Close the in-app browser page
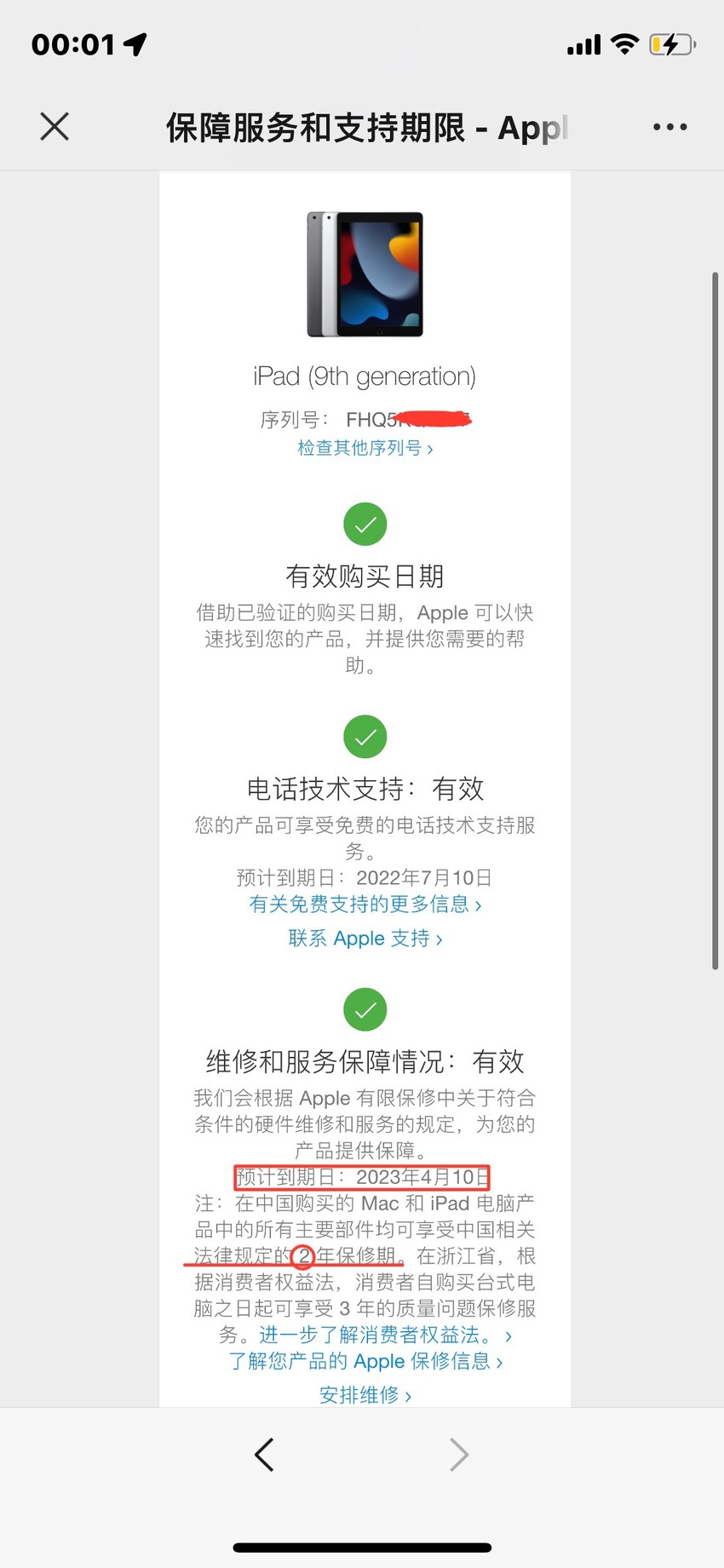This screenshot has height=1568, width=724. [x=55, y=127]
